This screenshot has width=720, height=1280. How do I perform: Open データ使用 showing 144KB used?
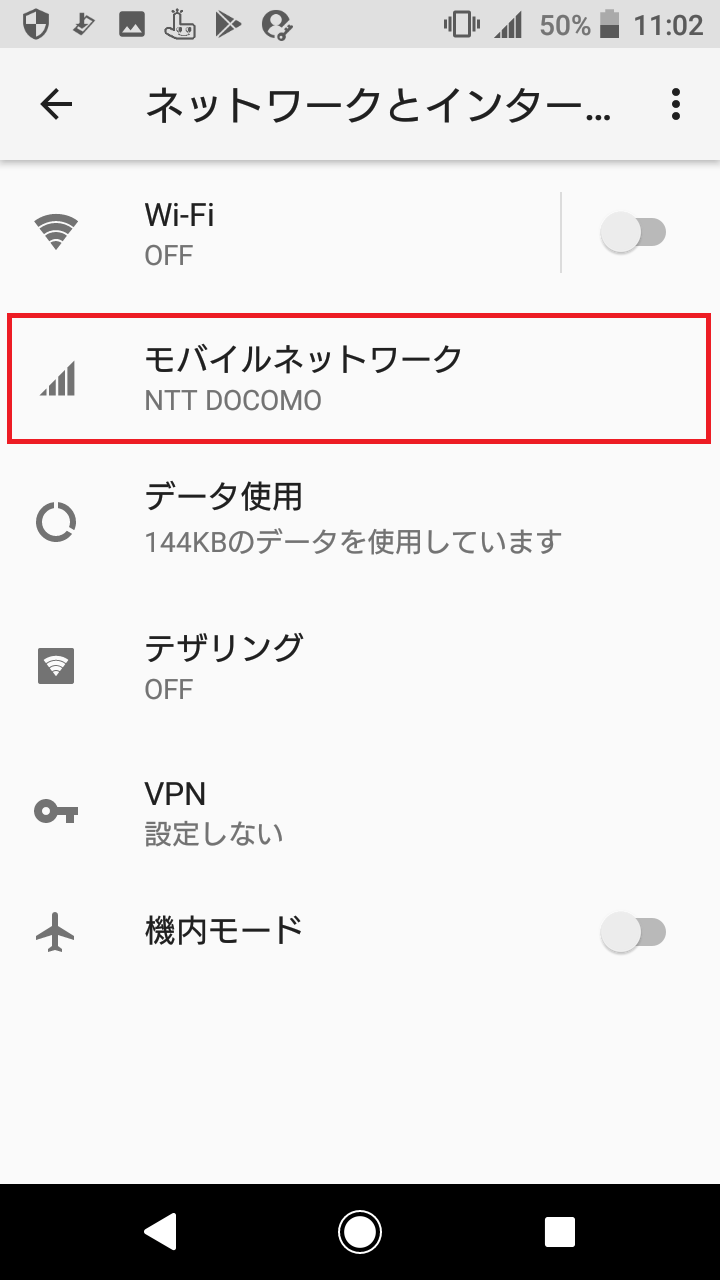point(300,519)
